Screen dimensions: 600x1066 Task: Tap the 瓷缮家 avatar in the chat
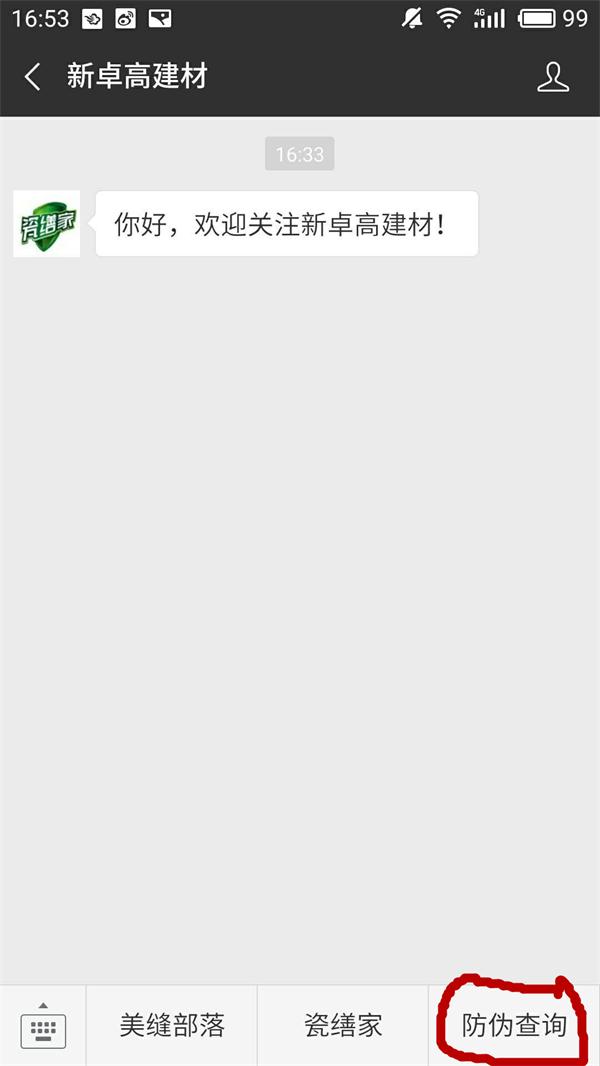47,224
